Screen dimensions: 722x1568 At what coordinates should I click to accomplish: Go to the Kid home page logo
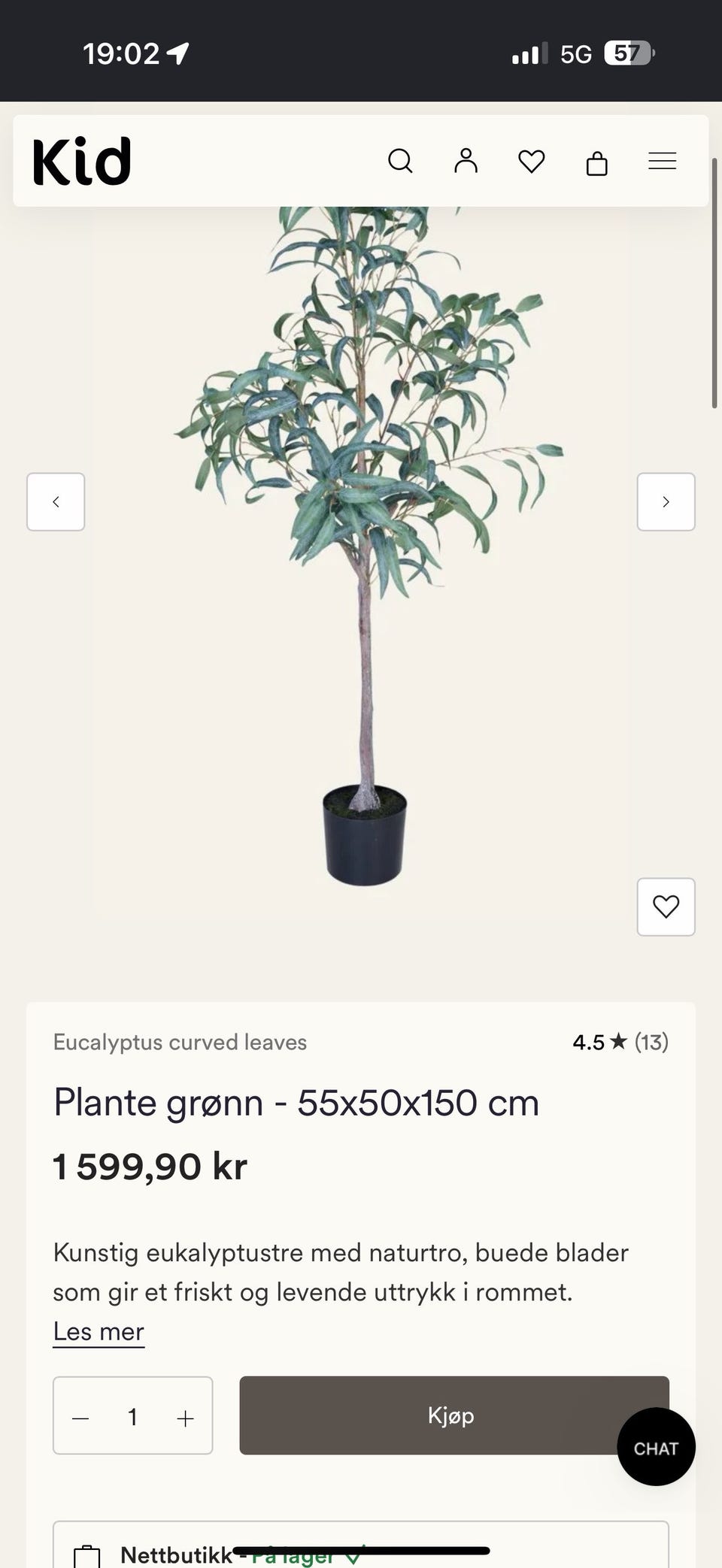(x=82, y=161)
